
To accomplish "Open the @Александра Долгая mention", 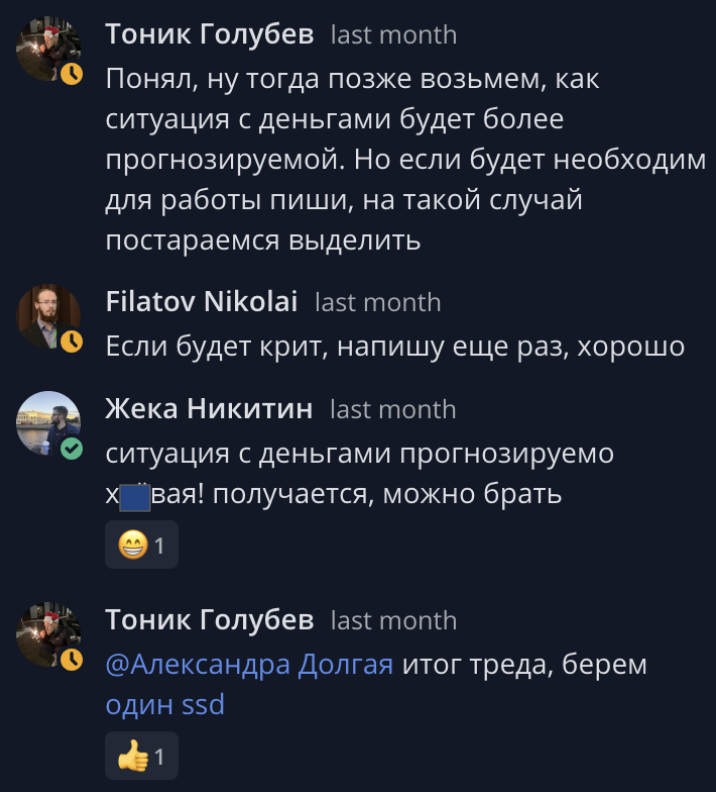I will pos(249,665).
